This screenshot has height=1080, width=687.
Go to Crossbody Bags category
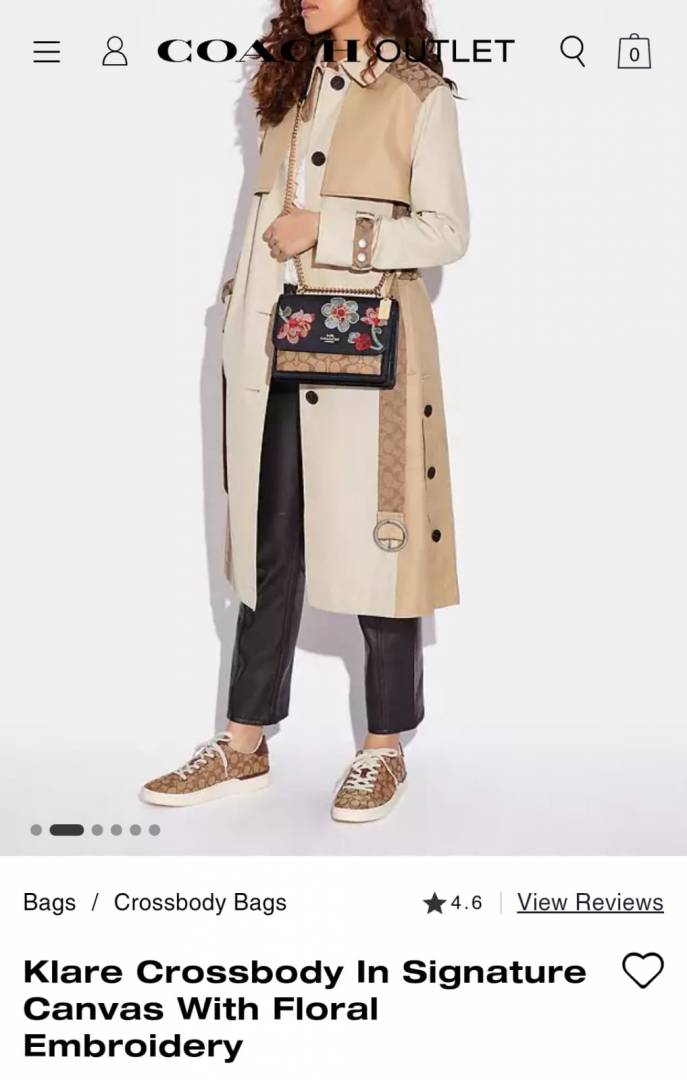click(x=200, y=902)
